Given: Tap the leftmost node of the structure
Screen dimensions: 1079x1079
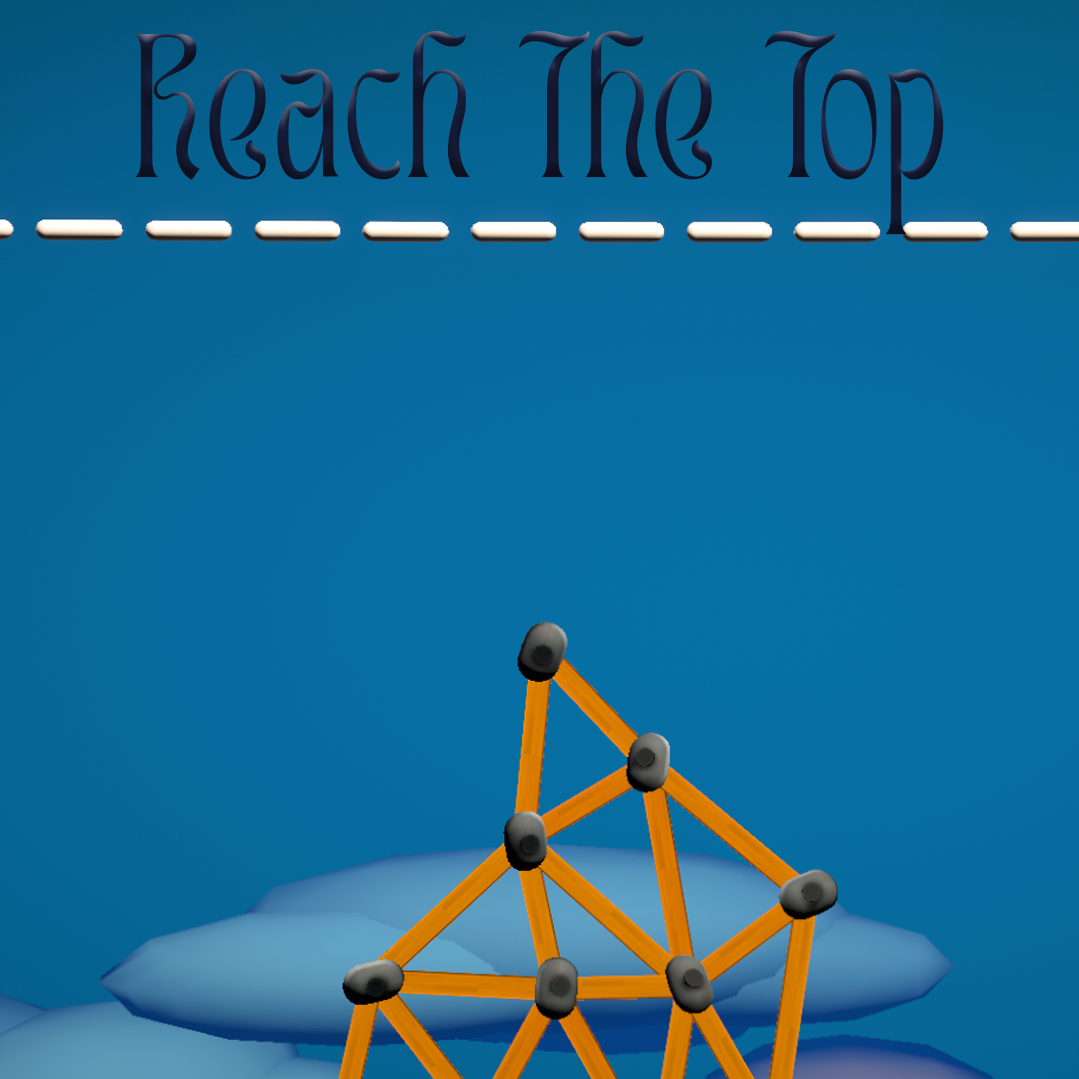Looking at the screenshot, I should point(373,982).
